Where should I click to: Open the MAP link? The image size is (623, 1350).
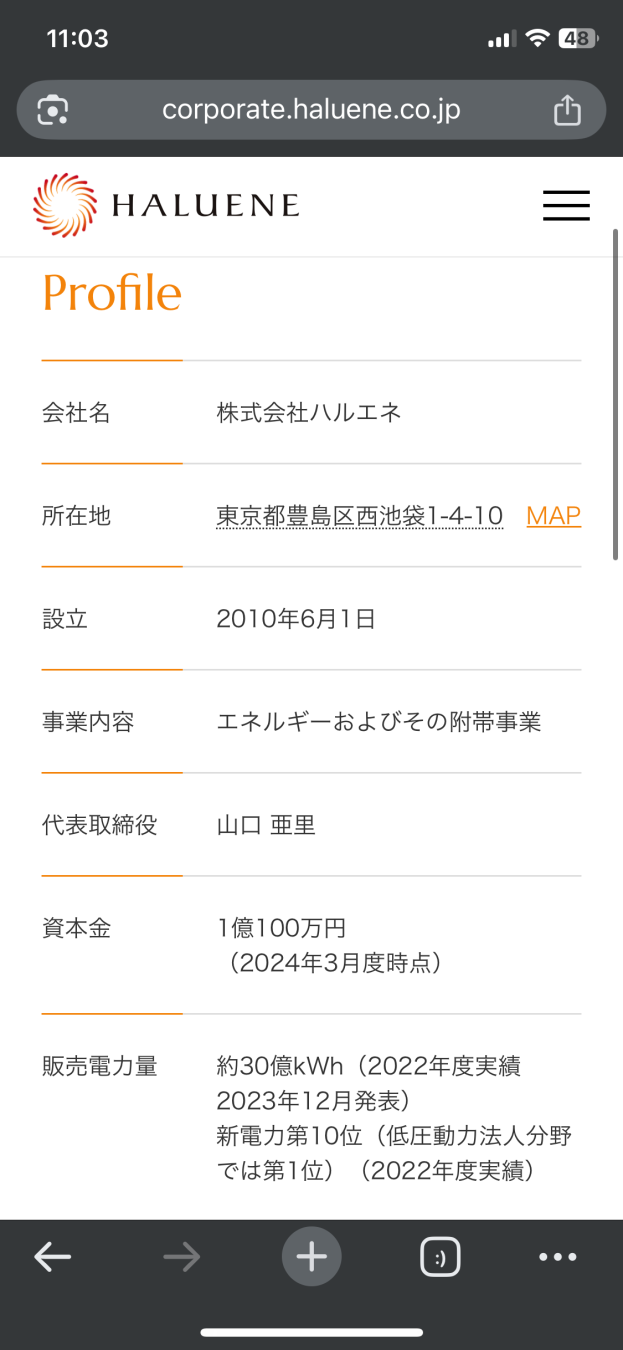coord(553,516)
